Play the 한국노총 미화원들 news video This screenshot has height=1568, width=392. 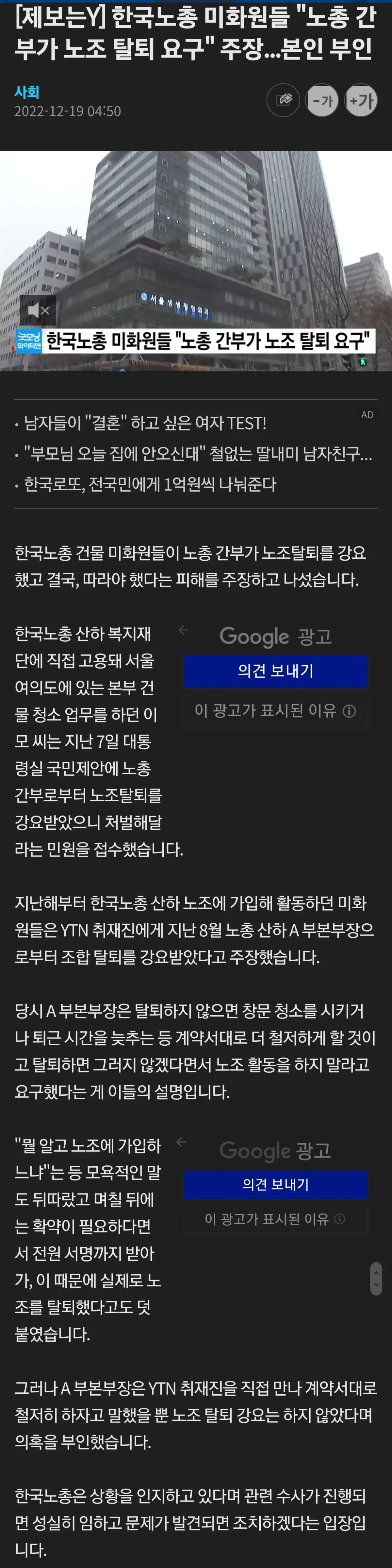(196, 243)
